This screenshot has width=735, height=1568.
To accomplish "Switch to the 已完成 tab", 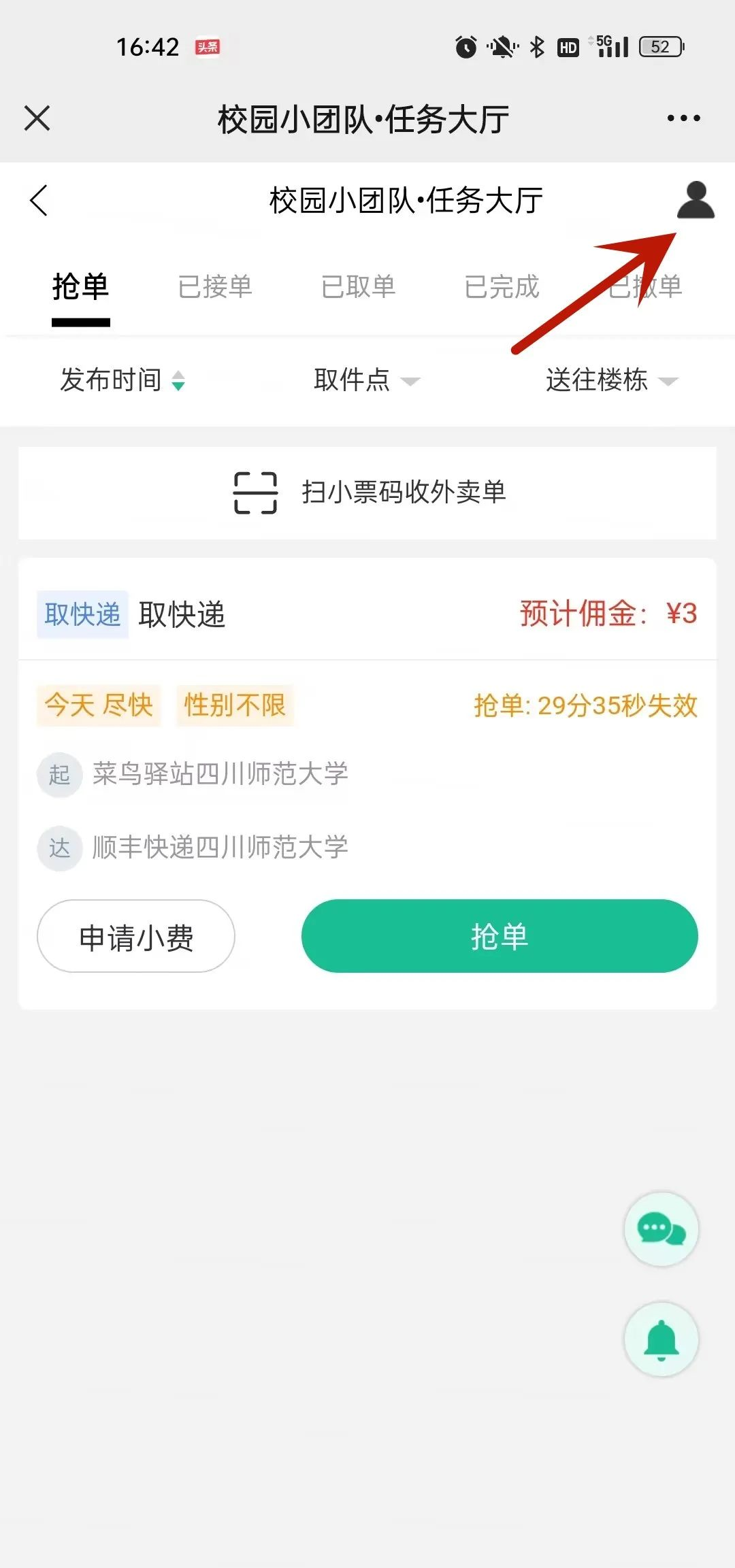I will point(502,286).
